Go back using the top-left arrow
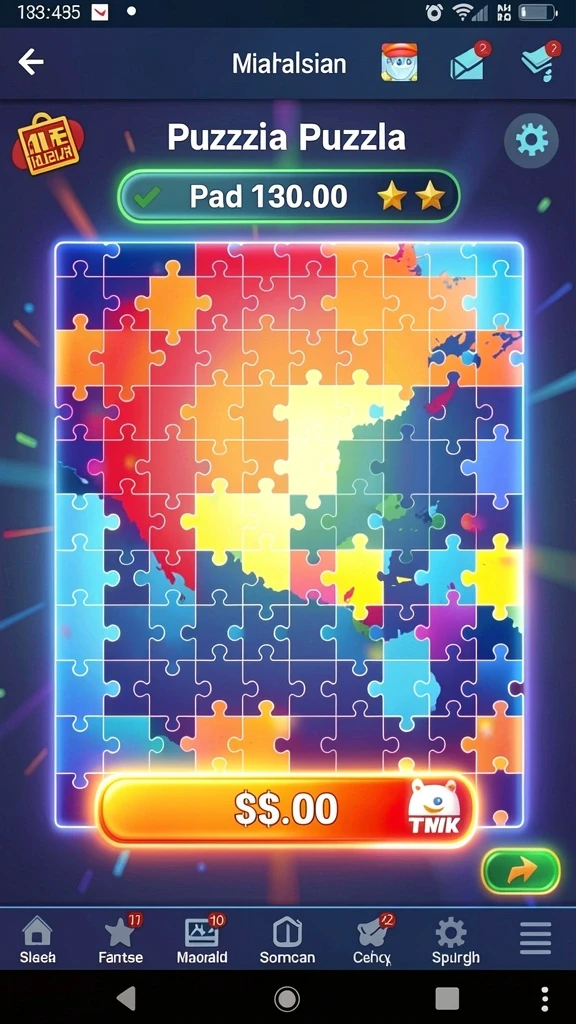Screen dimensions: 576x1024 [31, 62]
